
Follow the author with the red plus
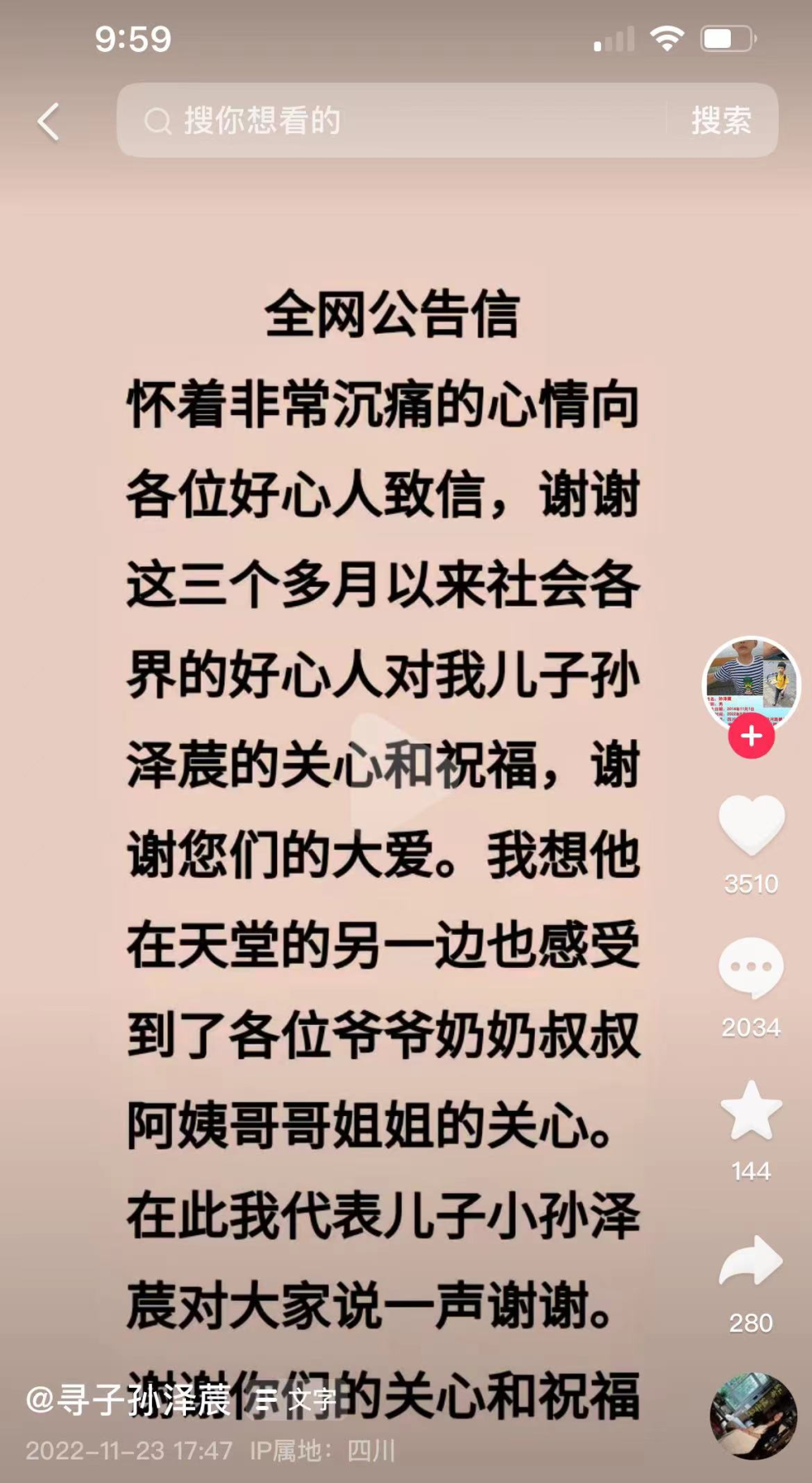point(751,737)
